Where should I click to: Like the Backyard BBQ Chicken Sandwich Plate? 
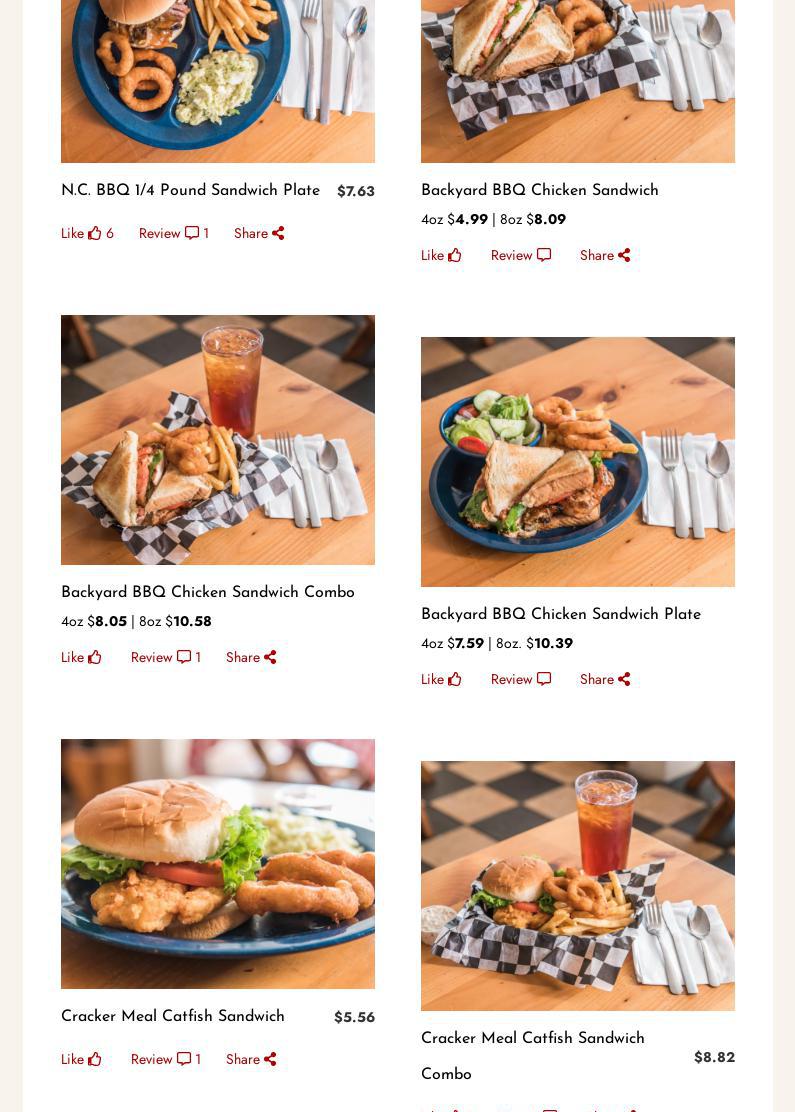coord(441,680)
